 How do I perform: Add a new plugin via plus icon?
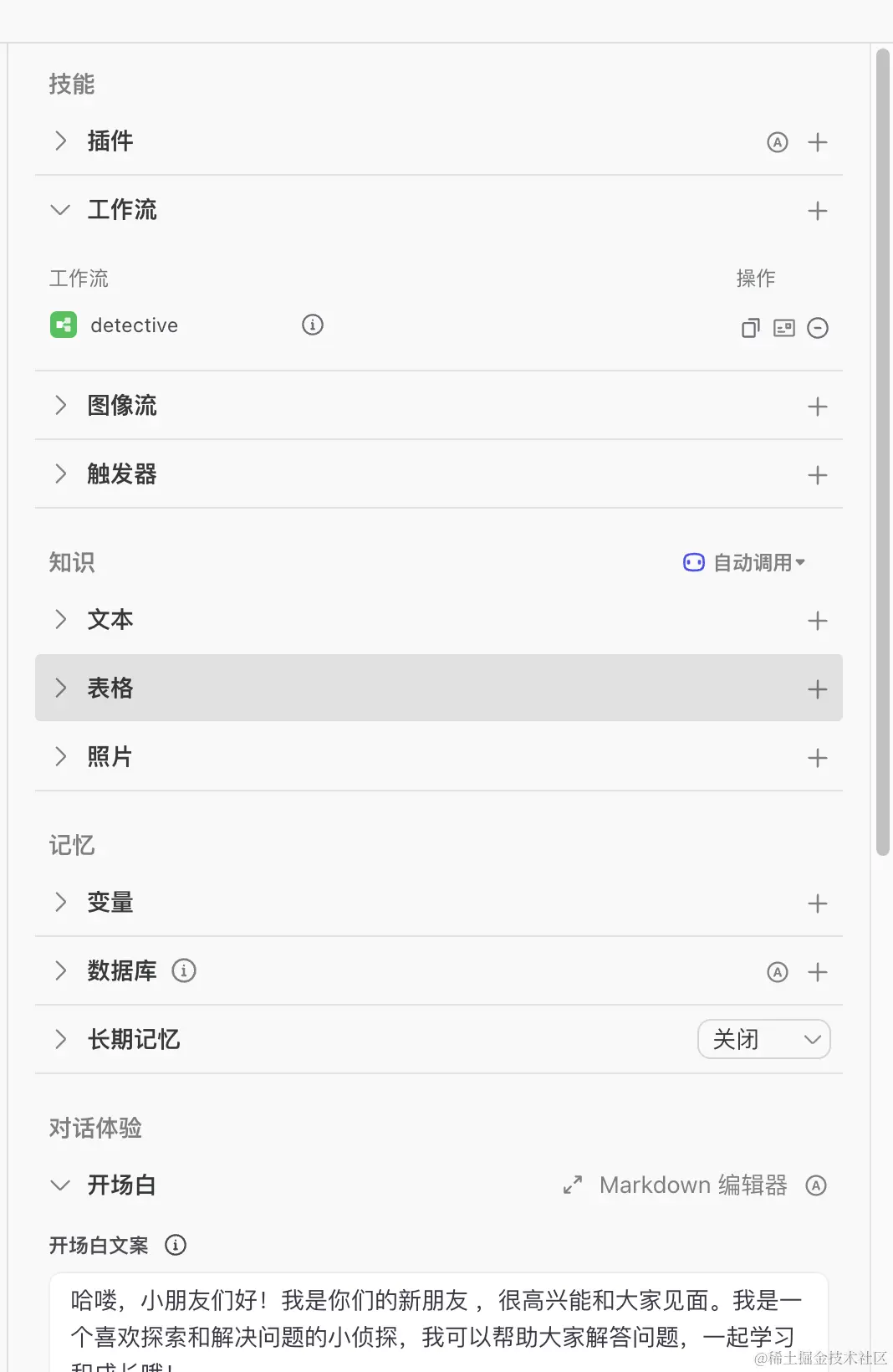tap(817, 142)
